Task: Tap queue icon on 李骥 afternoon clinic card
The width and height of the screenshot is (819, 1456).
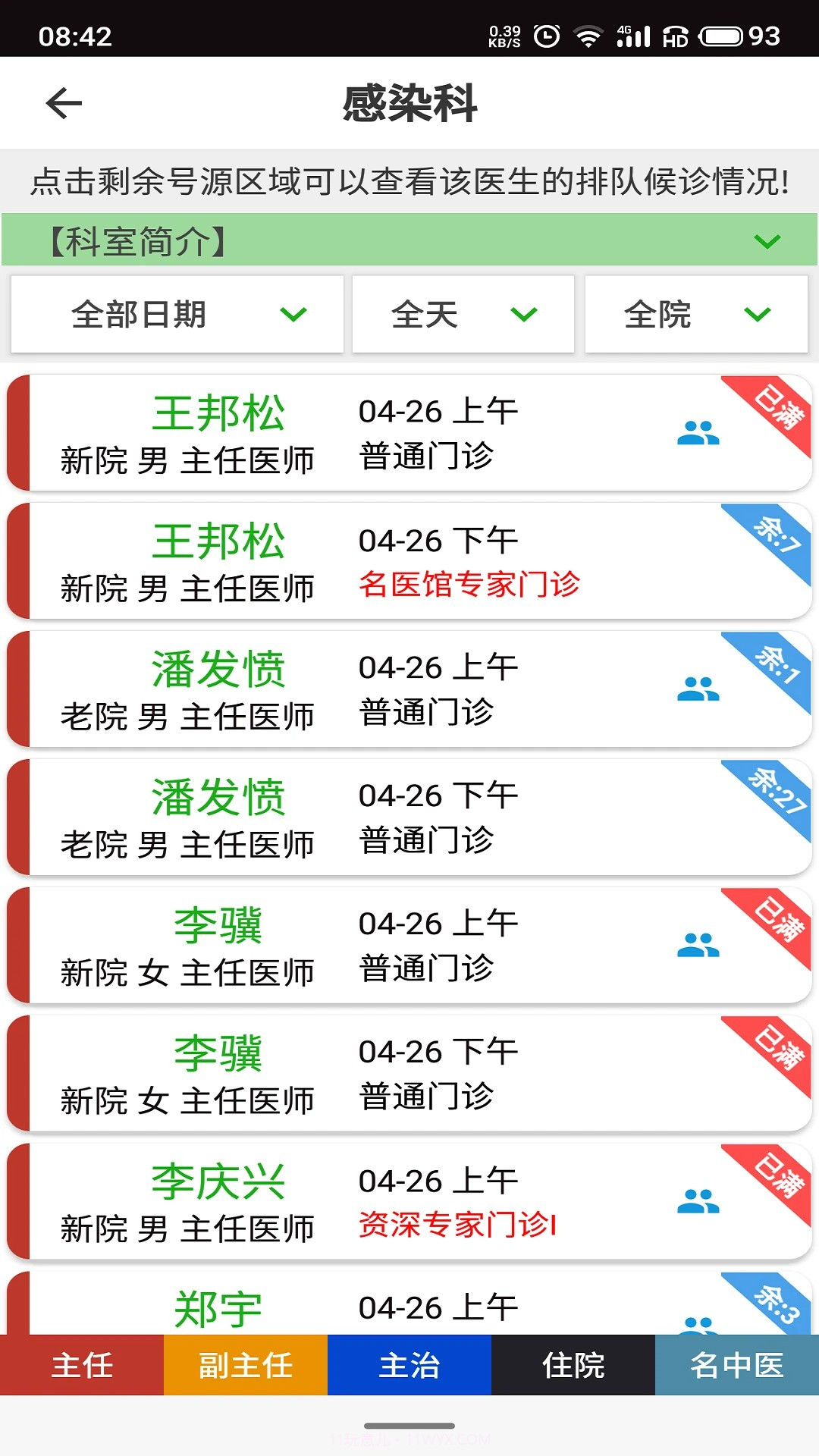Action: coord(696,1073)
